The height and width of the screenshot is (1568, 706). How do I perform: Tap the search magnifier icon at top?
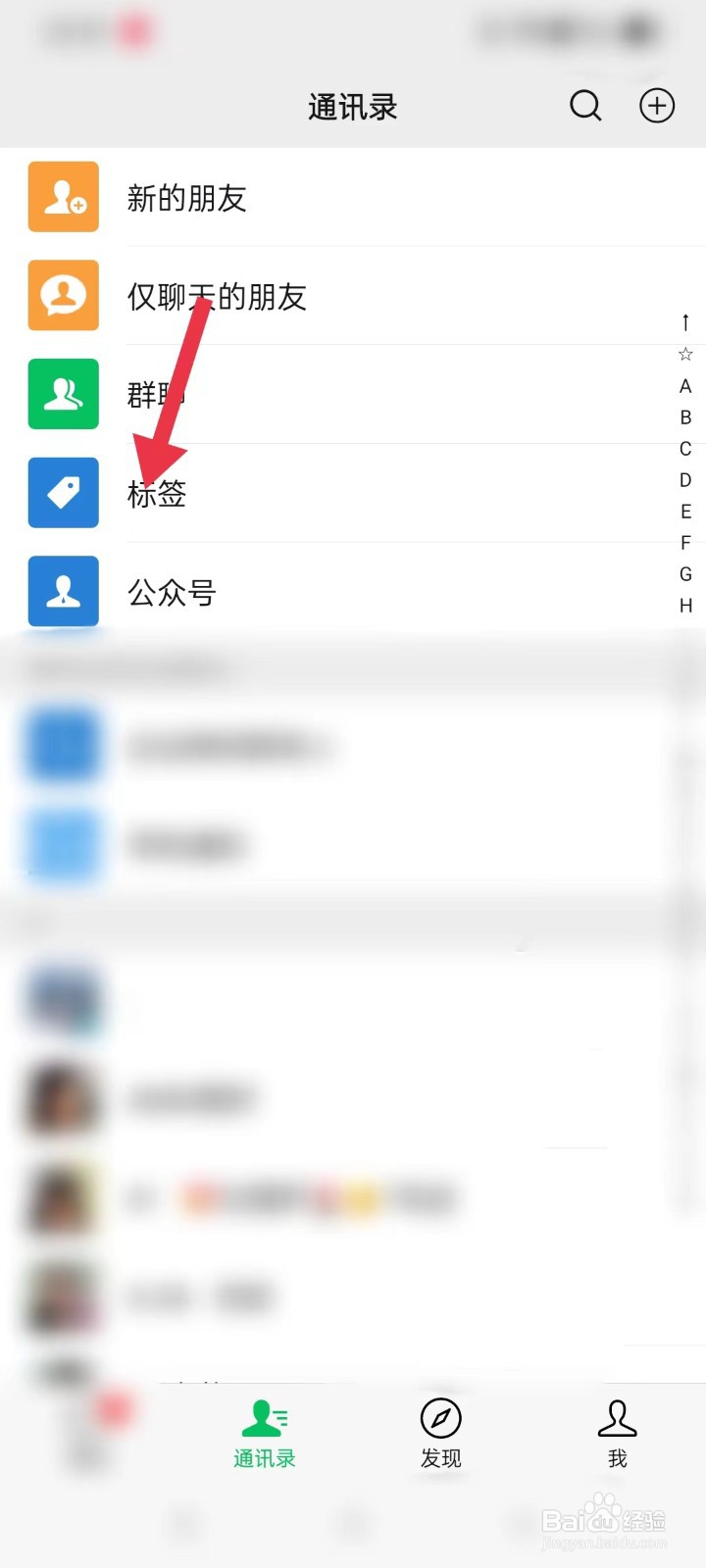[x=585, y=105]
